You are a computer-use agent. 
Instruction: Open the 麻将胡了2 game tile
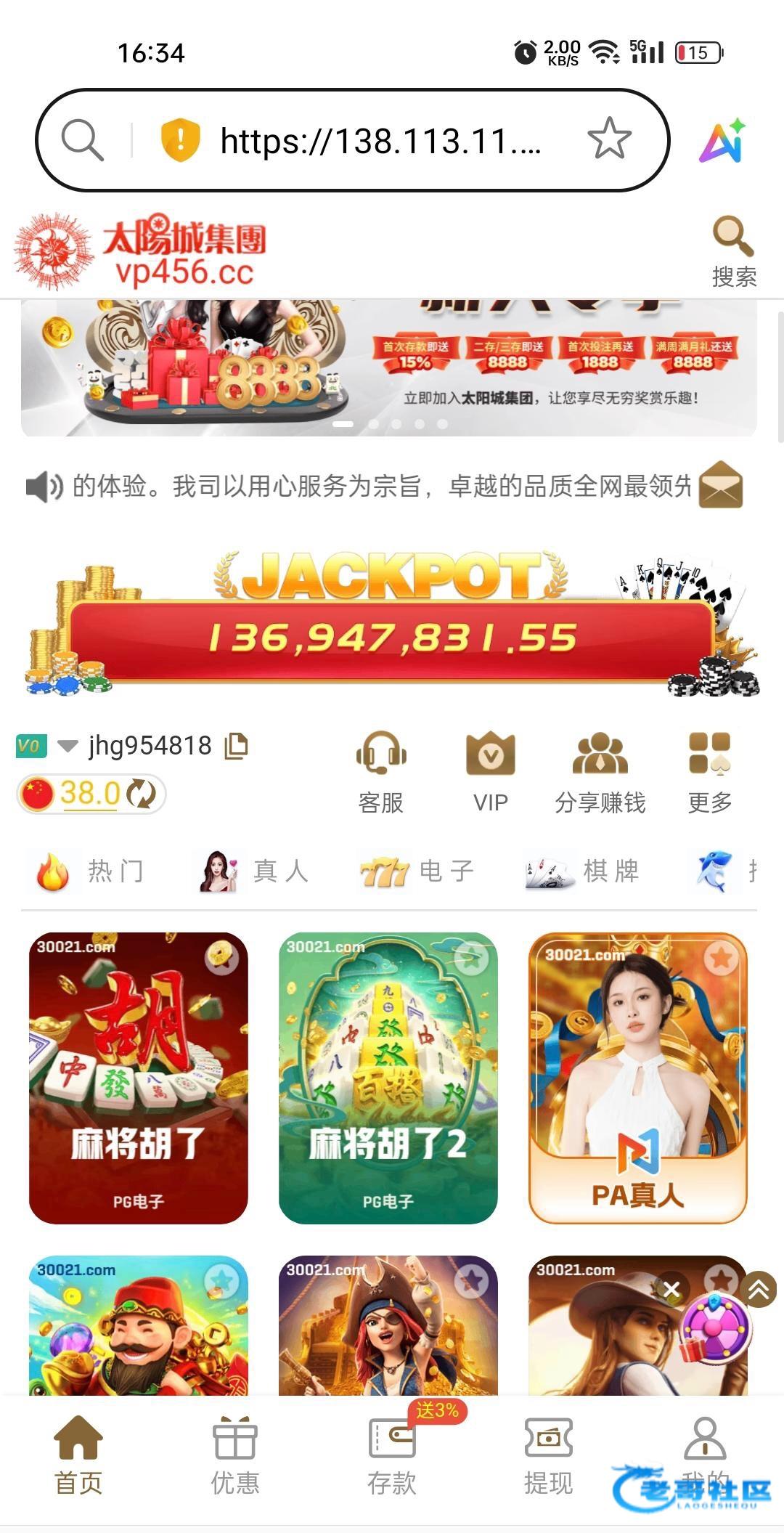pos(388,1078)
